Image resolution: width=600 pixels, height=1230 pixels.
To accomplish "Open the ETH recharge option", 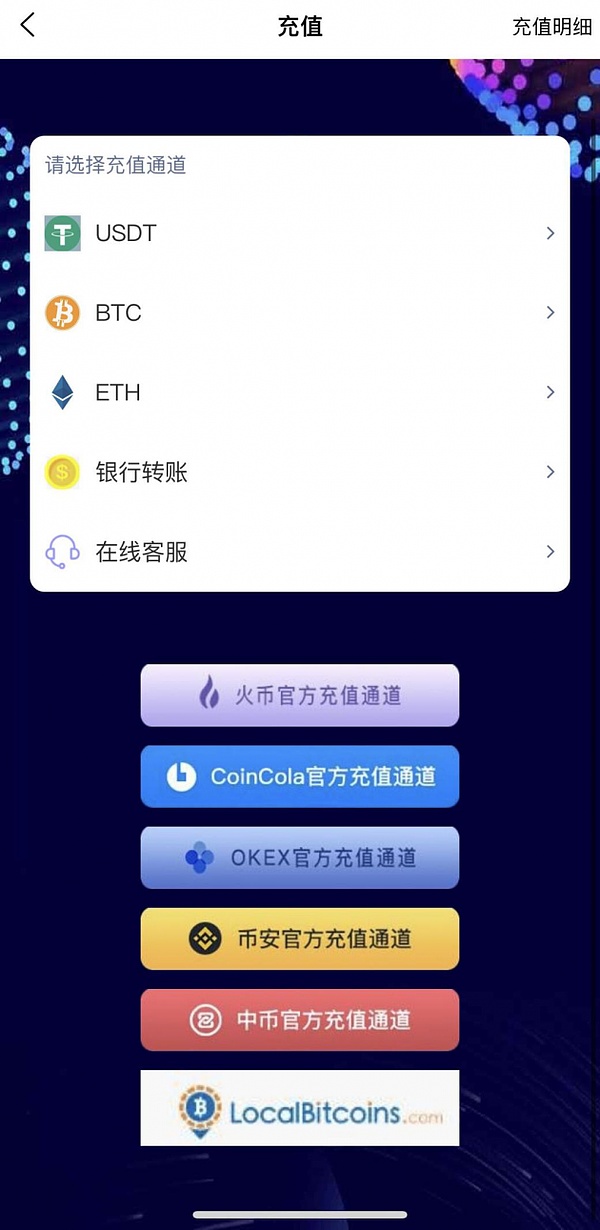I will [x=300, y=393].
